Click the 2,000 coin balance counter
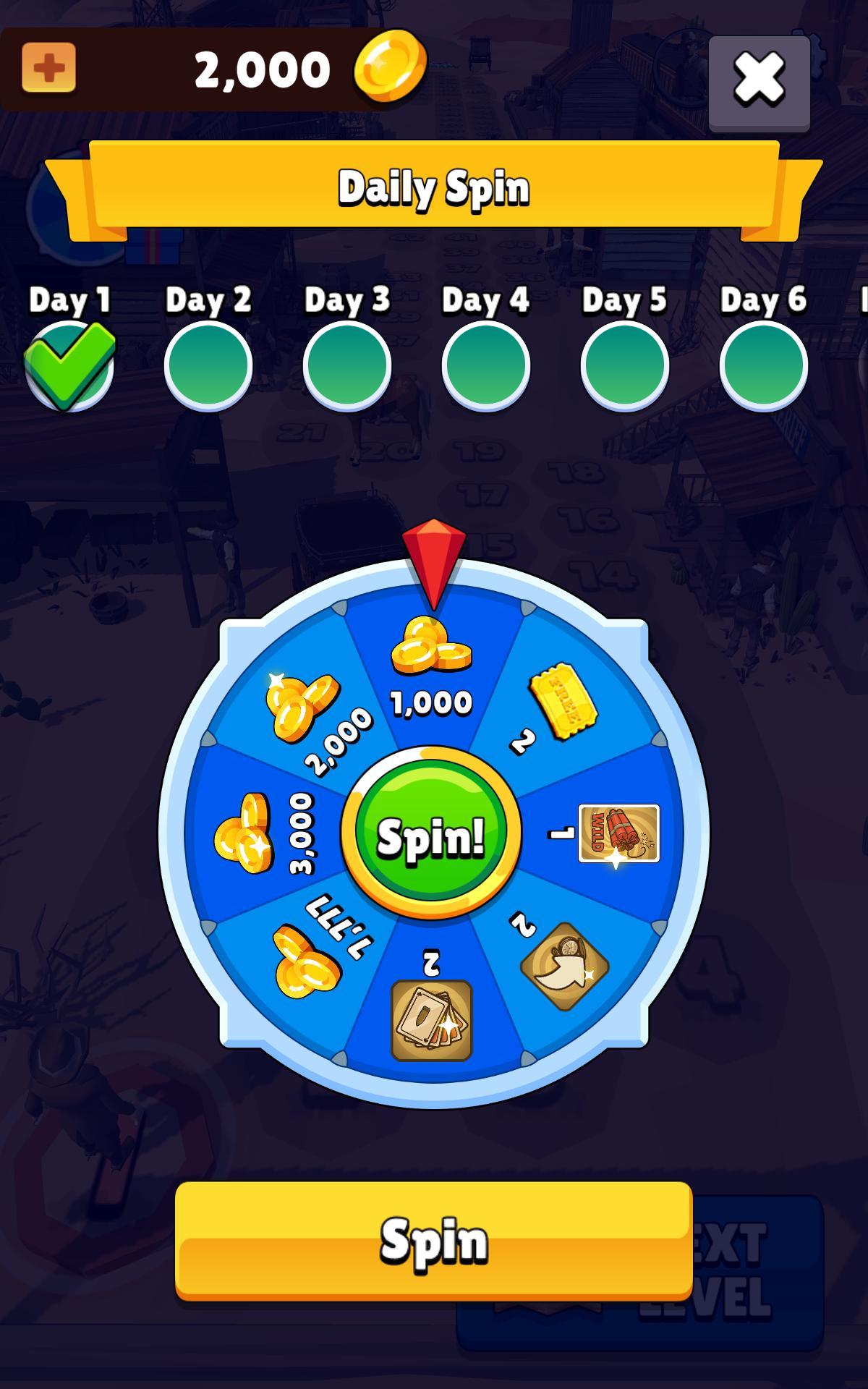The width and height of the screenshot is (868, 1389). coord(260,69)
